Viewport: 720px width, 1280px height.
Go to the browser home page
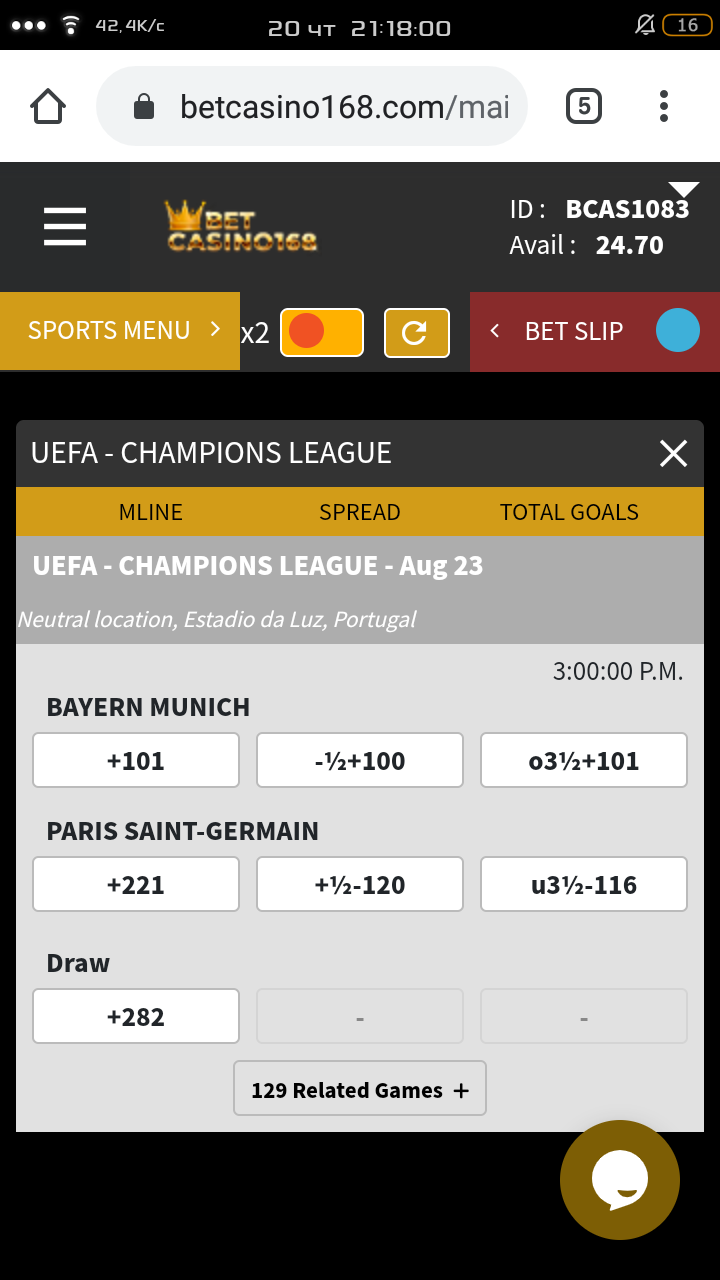pyautogui.click(x=48, y=106)
